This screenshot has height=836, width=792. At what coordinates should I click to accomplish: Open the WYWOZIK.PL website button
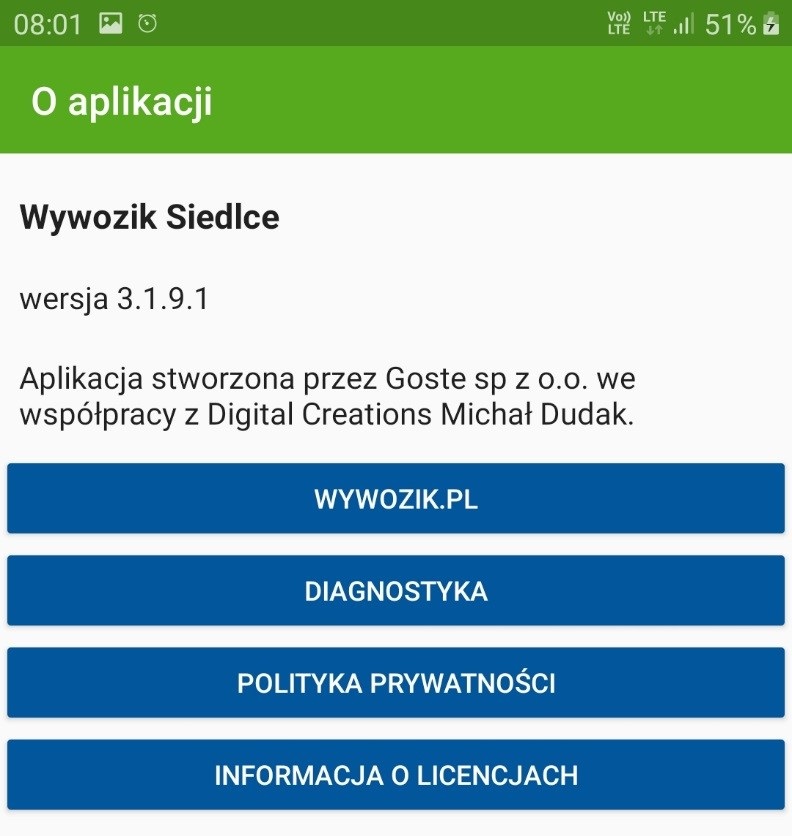396,499
